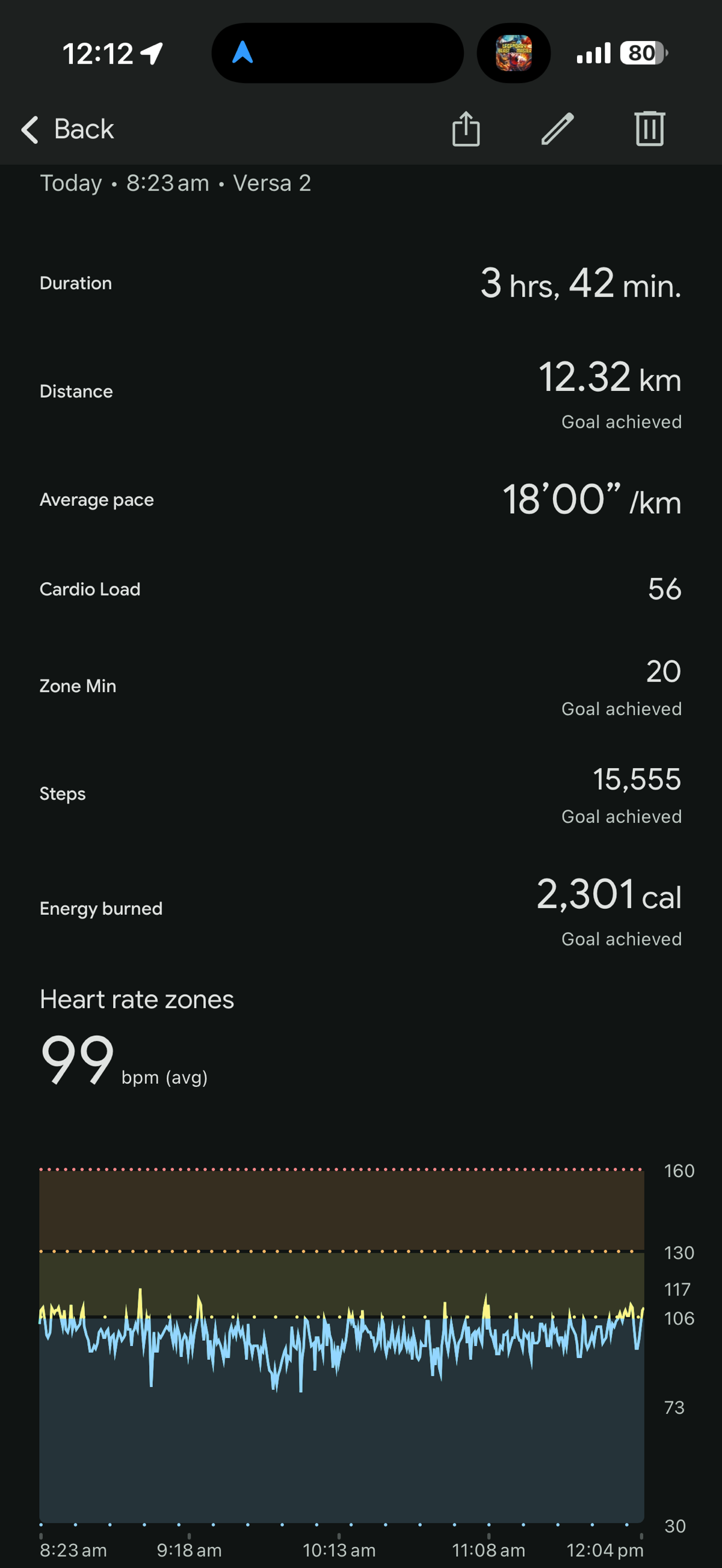Edit this exercise with the pencil icon

point(557,129)
